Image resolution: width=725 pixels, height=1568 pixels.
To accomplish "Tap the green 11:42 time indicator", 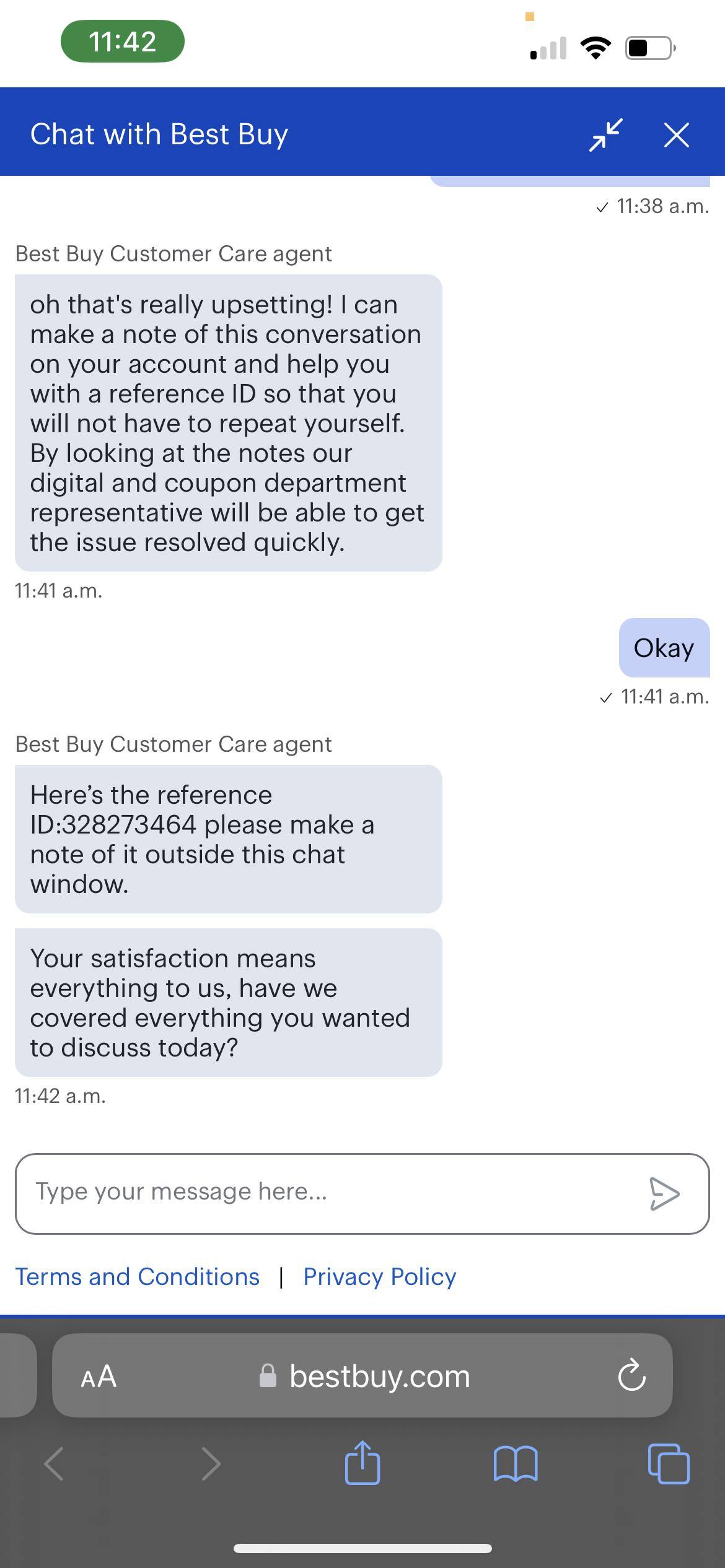I will [123, 41].
